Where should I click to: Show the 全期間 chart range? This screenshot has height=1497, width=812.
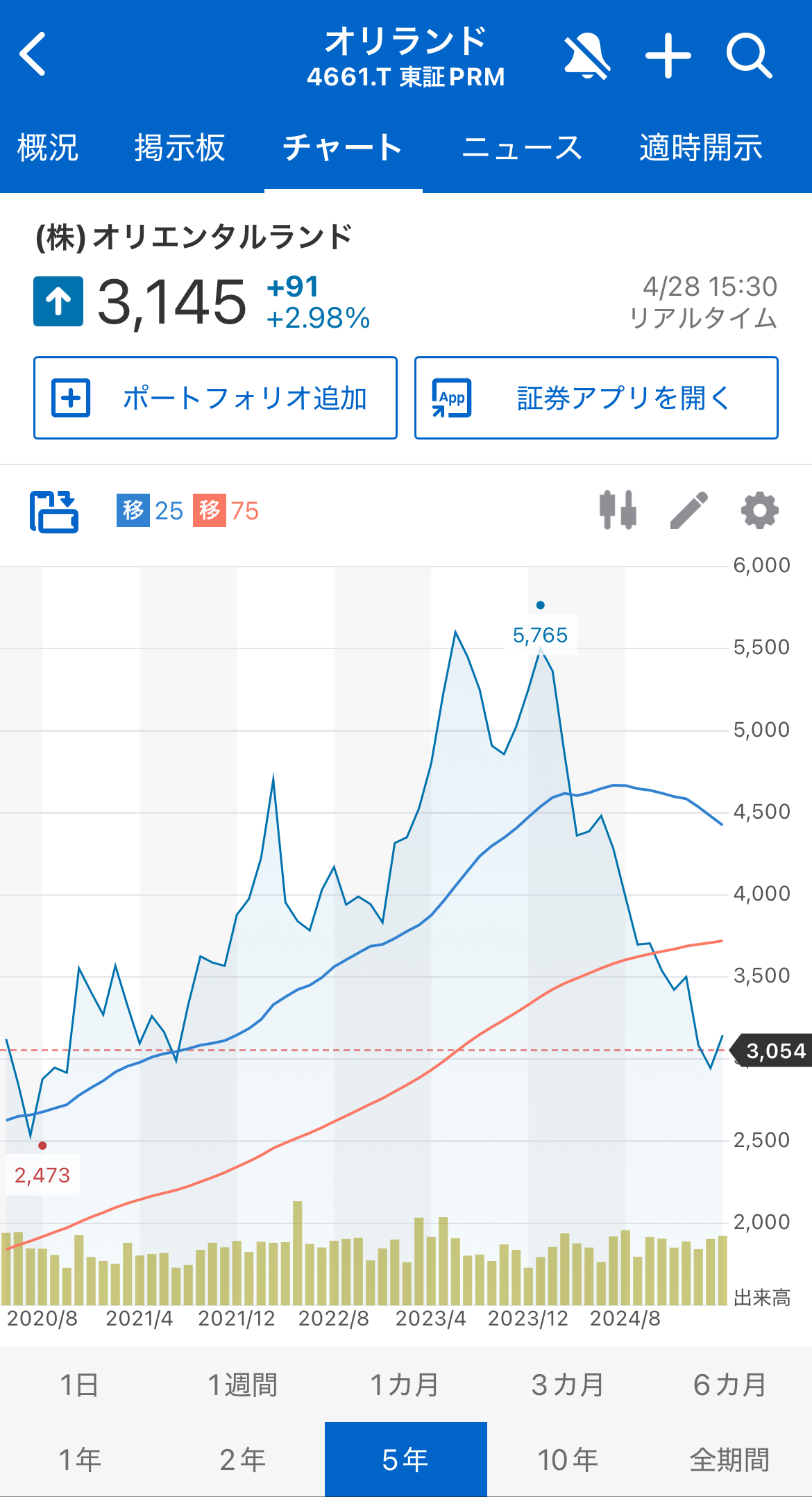point(730,1459)
